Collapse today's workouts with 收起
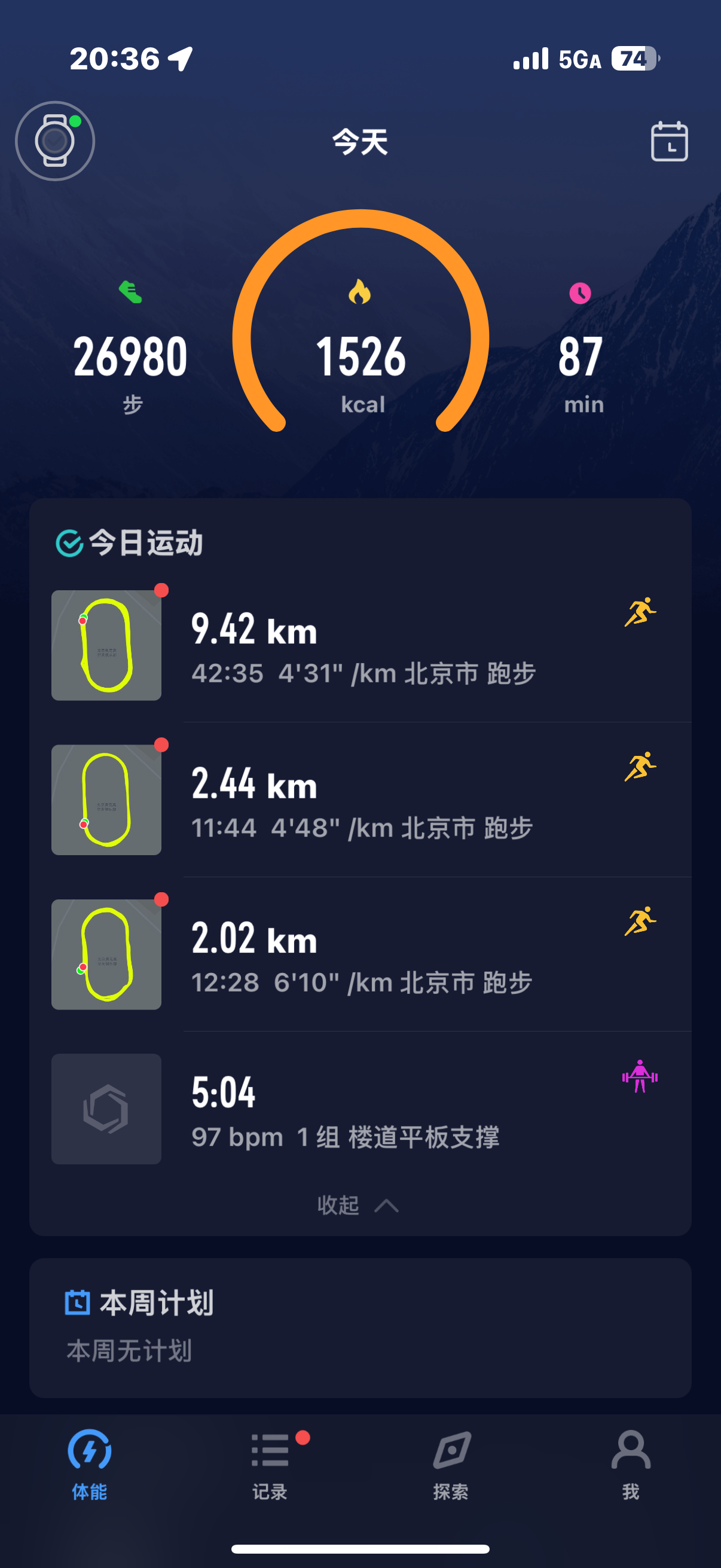721x1568 pixels. 358,1204
